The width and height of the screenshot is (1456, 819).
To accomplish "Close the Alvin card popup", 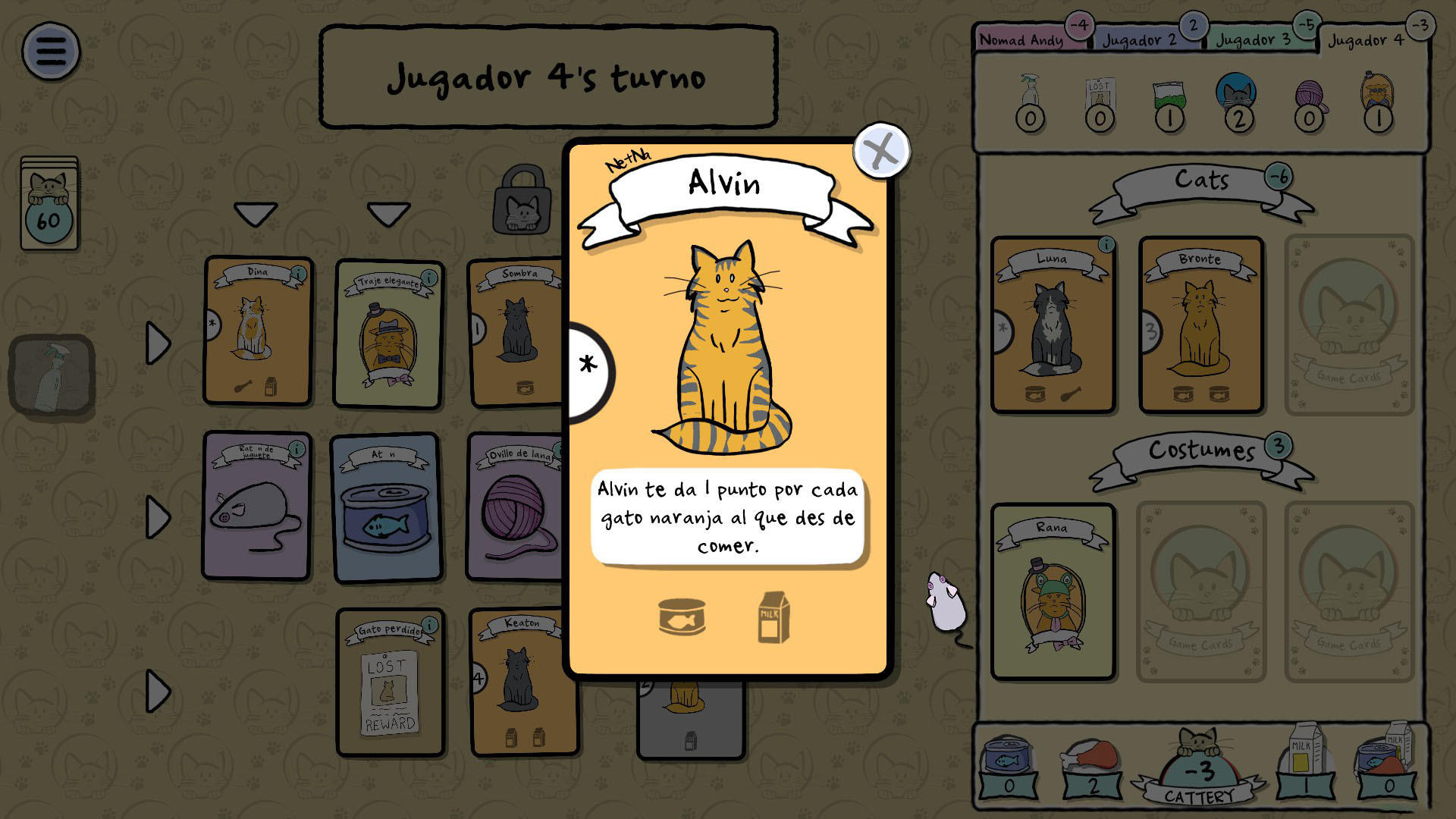I will (x=880, y=150).
